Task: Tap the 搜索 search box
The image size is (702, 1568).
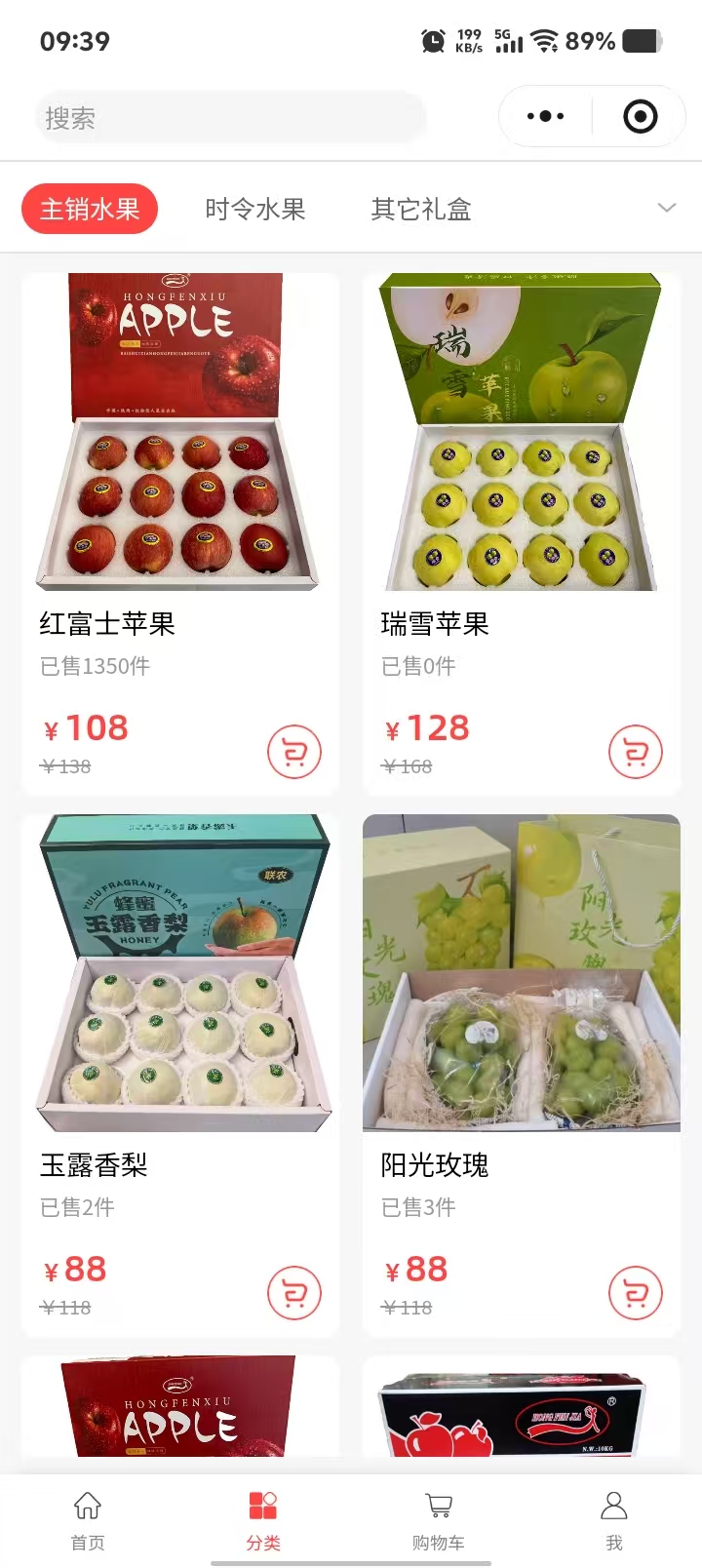Action: point(229,118)
